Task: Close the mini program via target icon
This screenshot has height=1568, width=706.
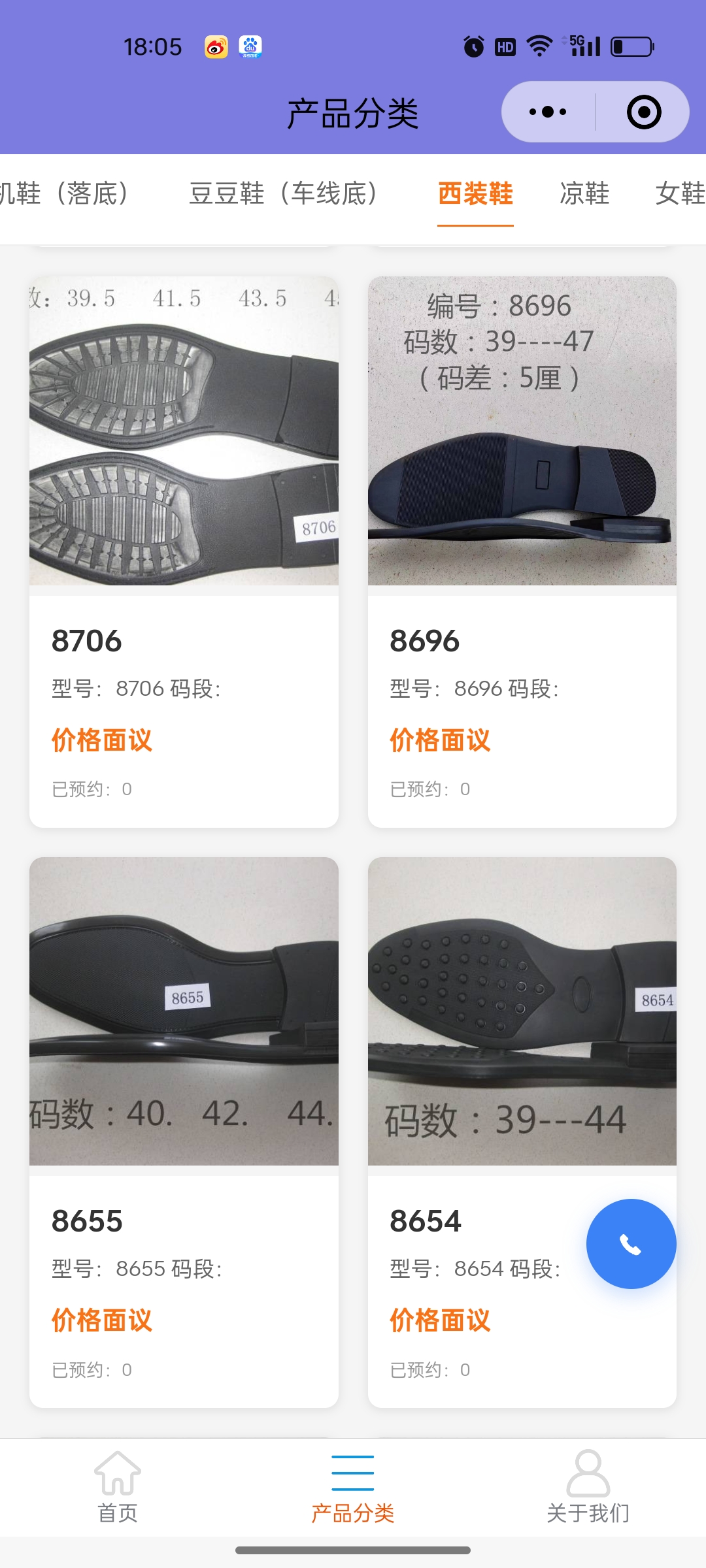Action: tap(643, 112)
